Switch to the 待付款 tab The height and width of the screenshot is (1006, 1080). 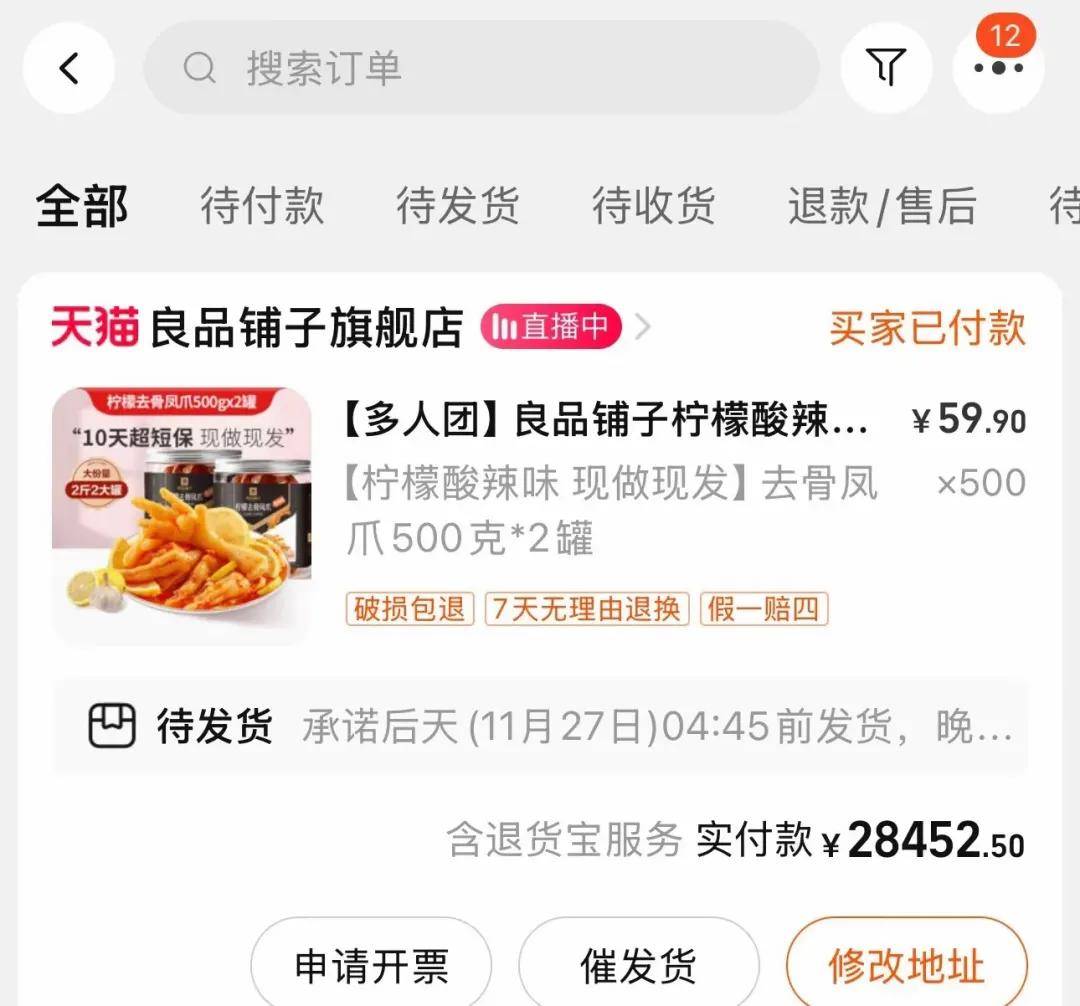pos(262,207)
